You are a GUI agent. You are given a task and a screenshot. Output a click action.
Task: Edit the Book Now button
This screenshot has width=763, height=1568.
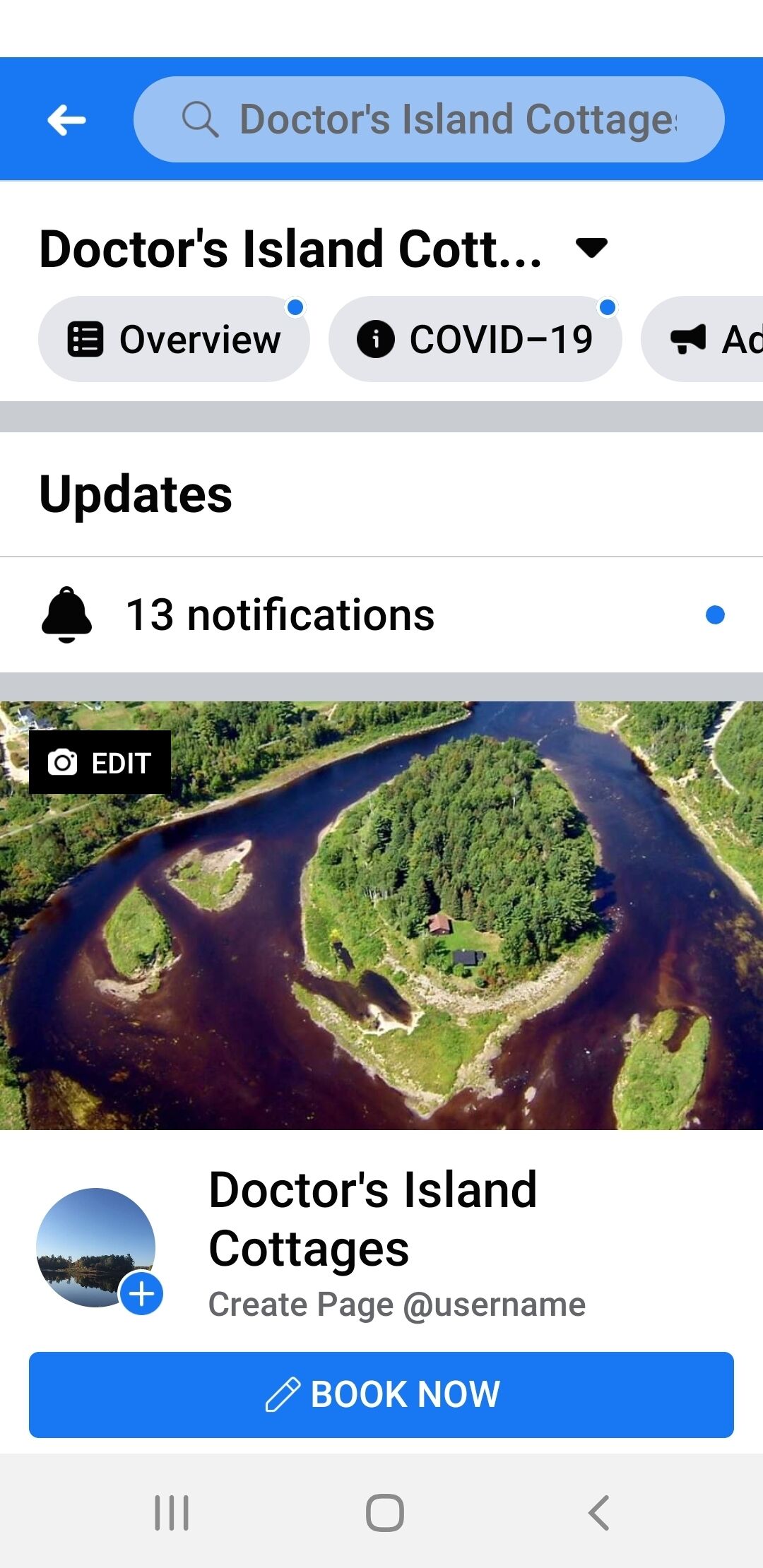click(x=381, y=1395)
